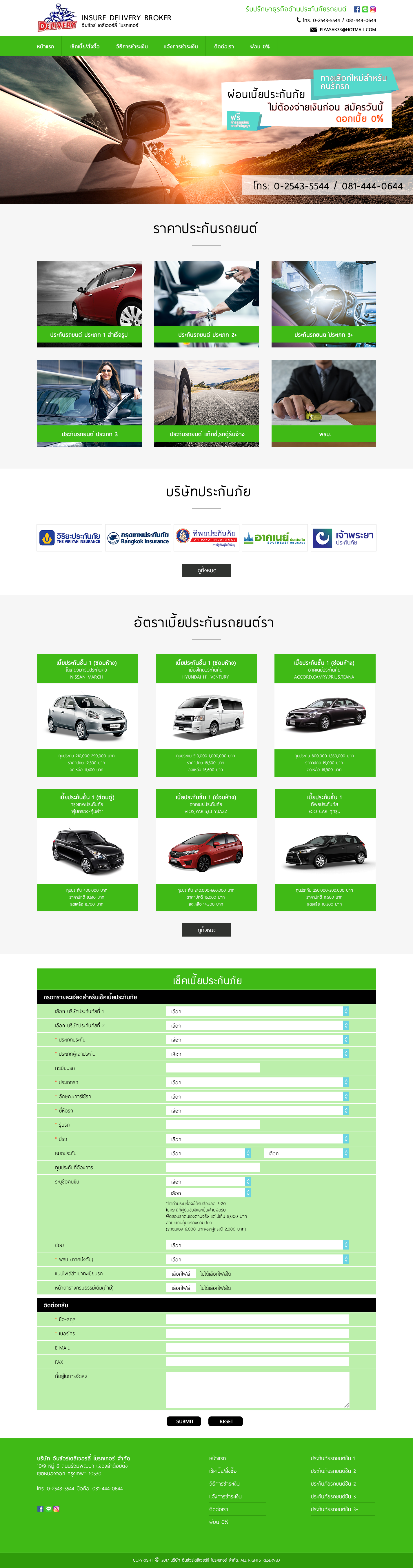Open the Facebook icon in the header
The image size is (413, 1568).
point(357,9)
